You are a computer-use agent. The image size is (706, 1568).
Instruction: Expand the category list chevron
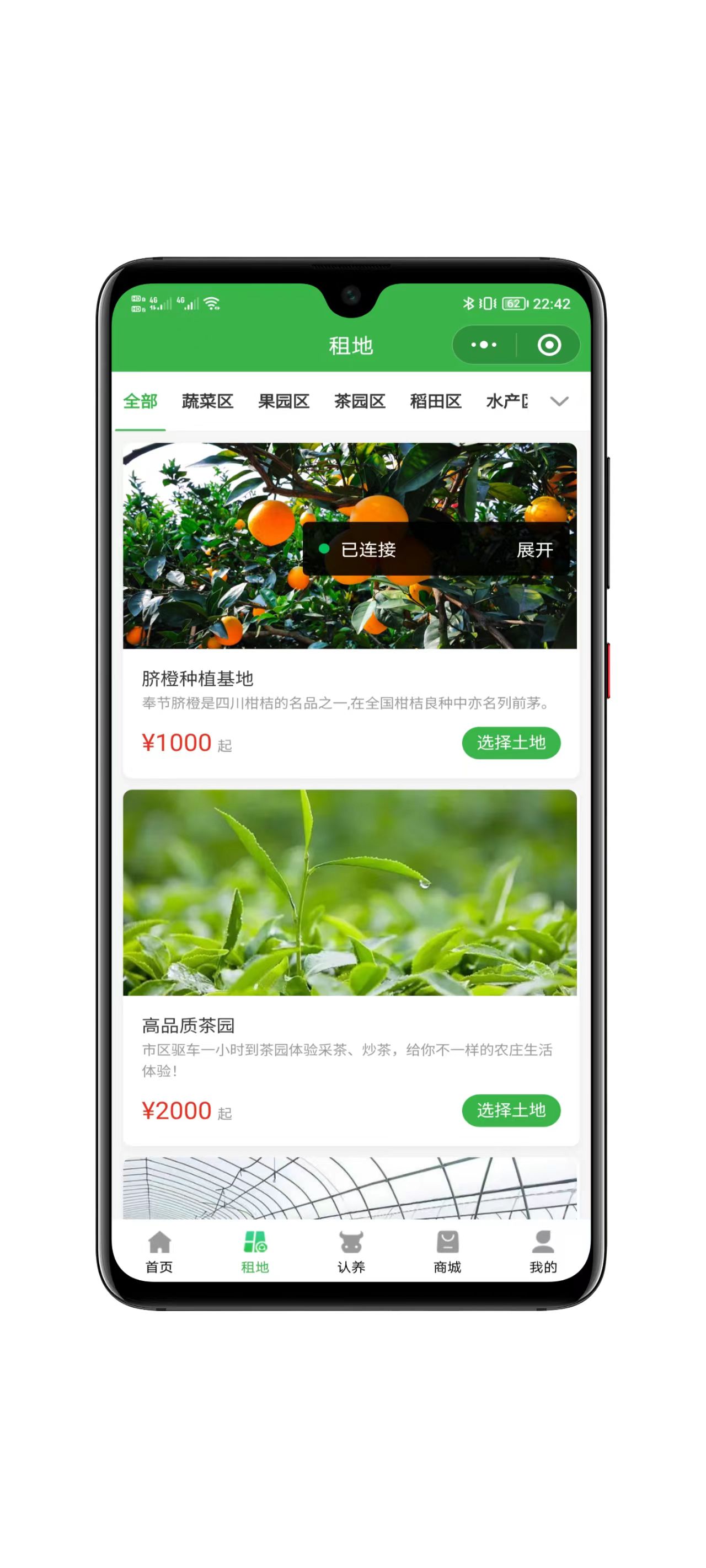tap(559, 401)
